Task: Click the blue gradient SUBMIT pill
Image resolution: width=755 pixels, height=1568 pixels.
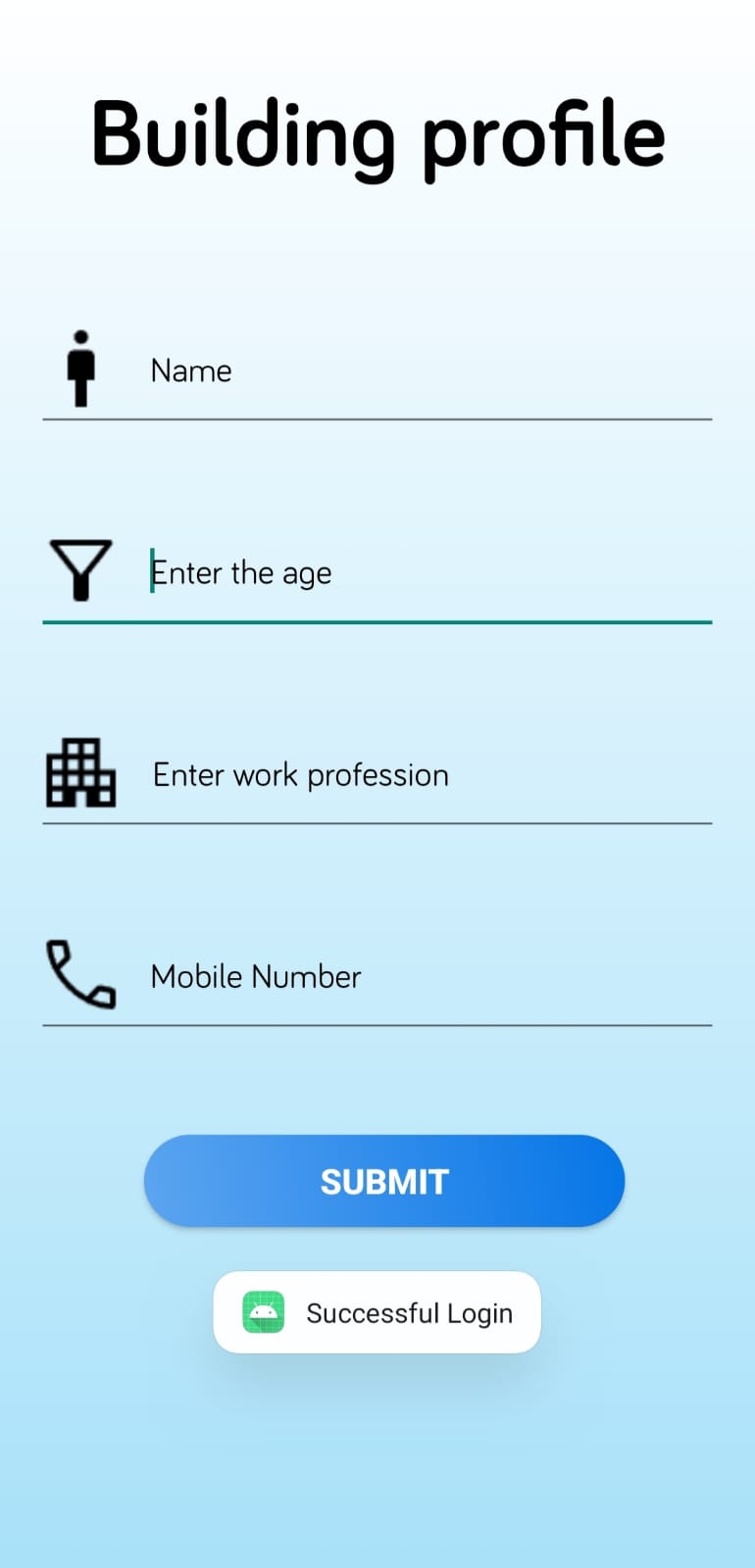Action: pyautogui.click(x=382, y=1181)
